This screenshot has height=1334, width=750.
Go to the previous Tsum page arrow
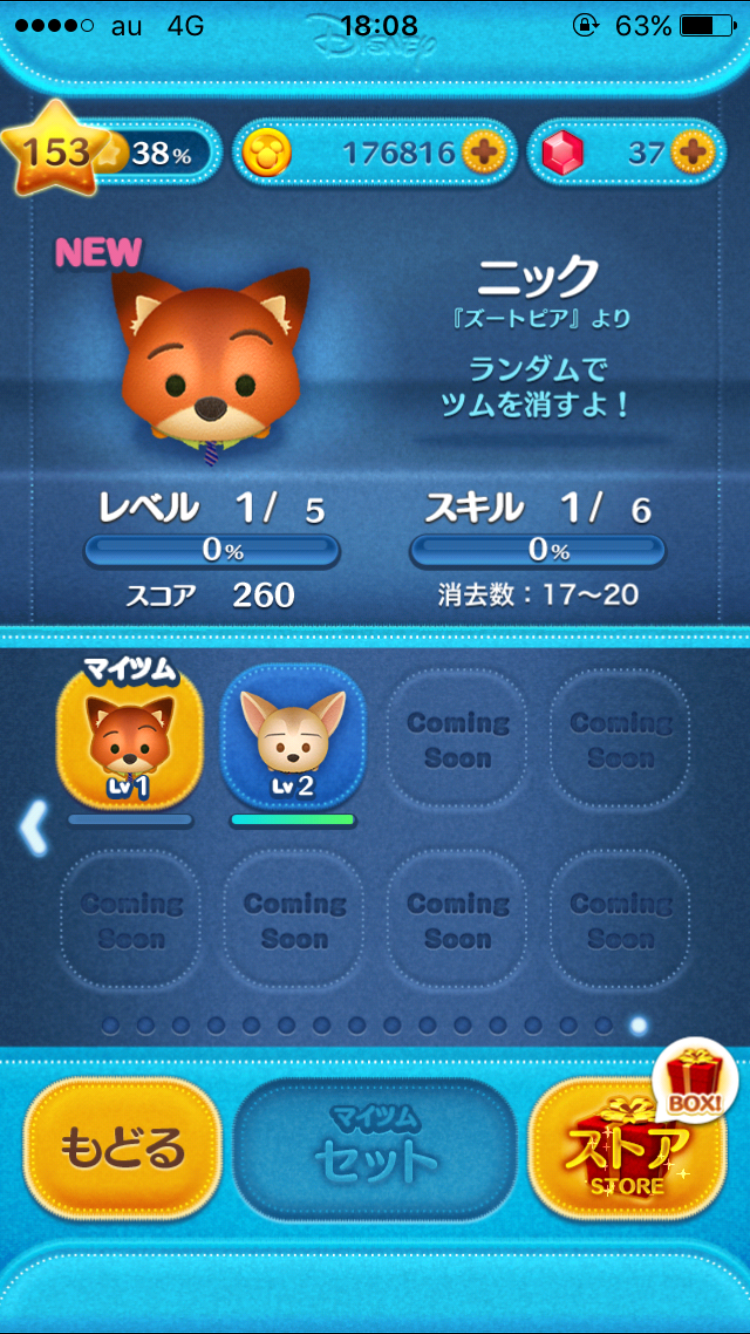click(33, 828)
